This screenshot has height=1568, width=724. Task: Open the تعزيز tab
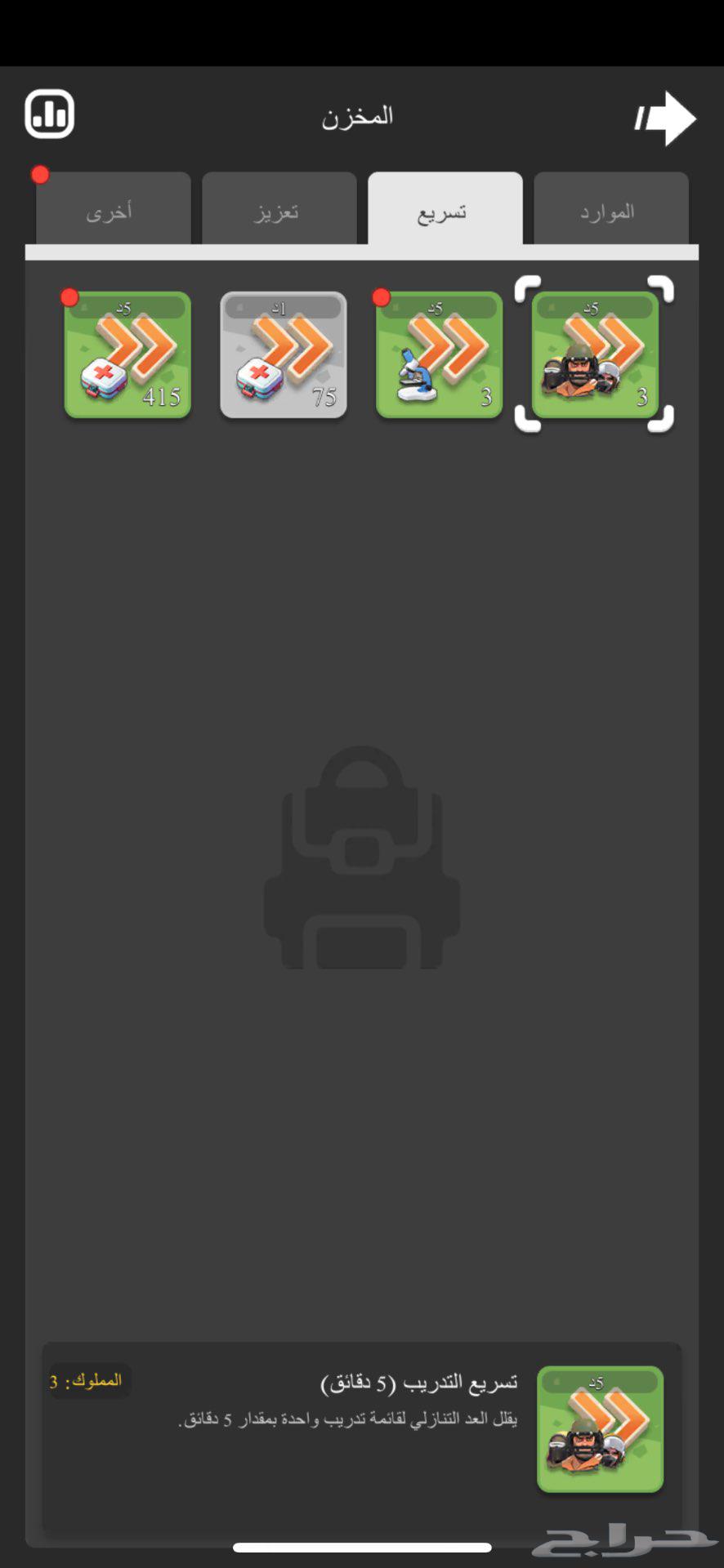(279, 211)
